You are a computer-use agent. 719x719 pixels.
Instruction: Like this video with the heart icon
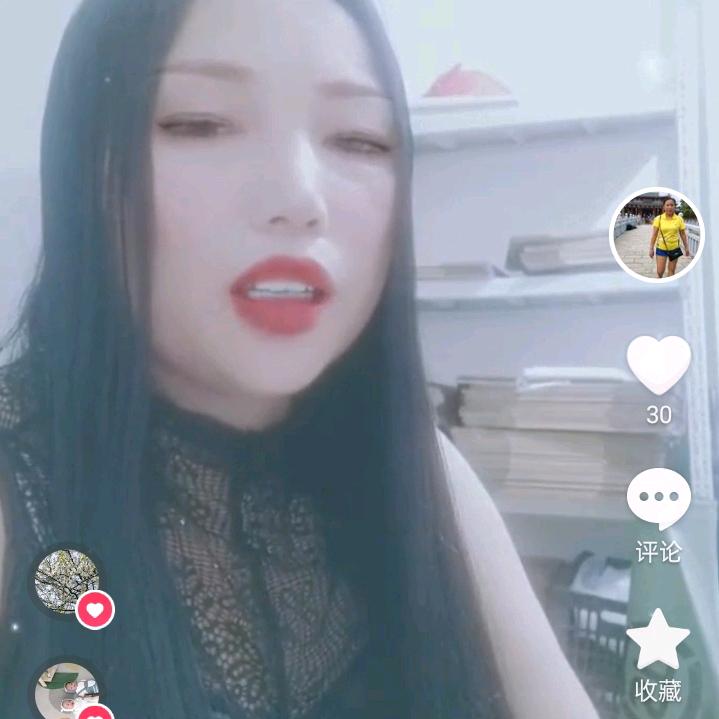tap(658, 365)
